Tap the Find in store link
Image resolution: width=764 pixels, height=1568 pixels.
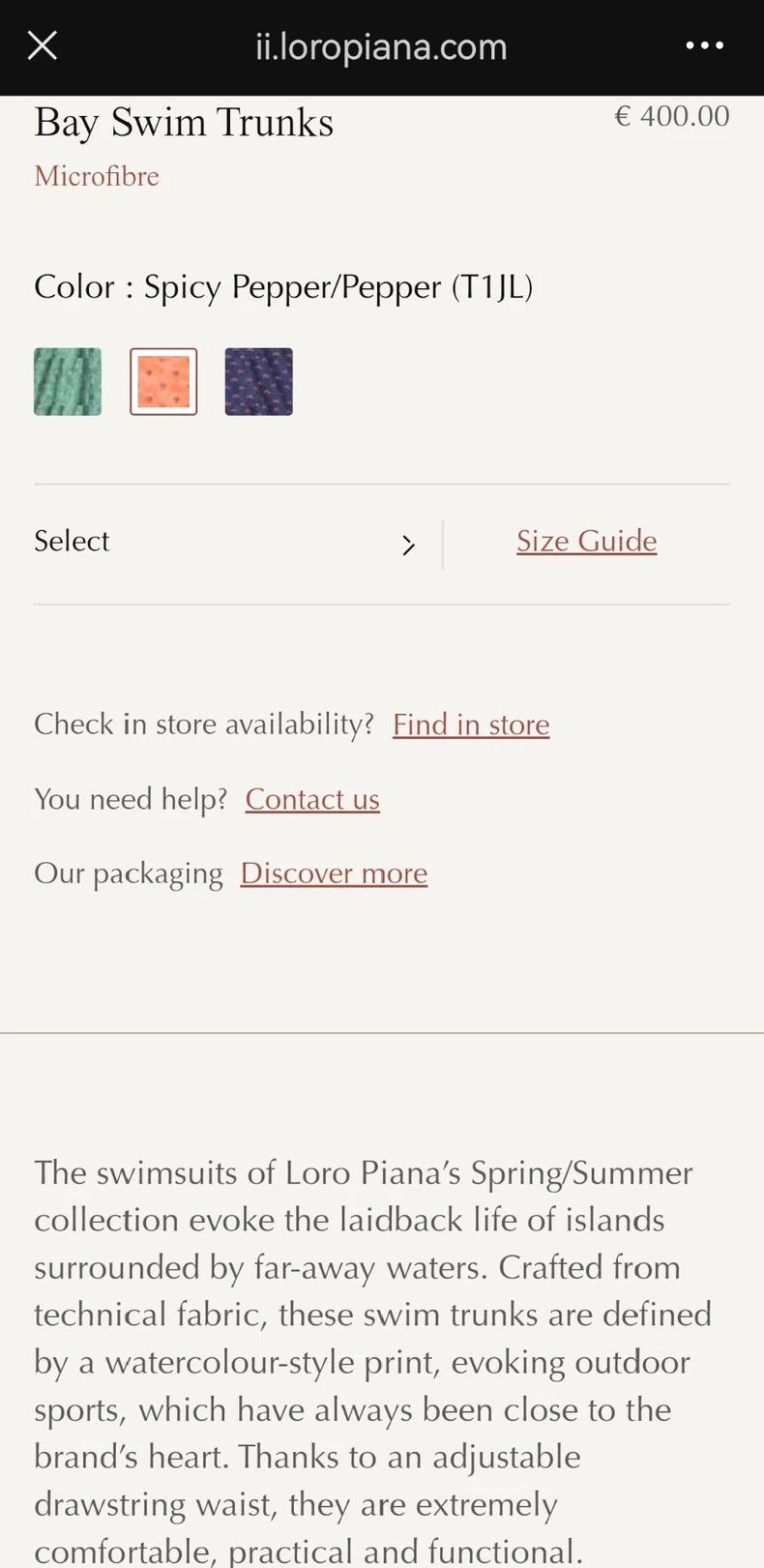coord(471,725)
